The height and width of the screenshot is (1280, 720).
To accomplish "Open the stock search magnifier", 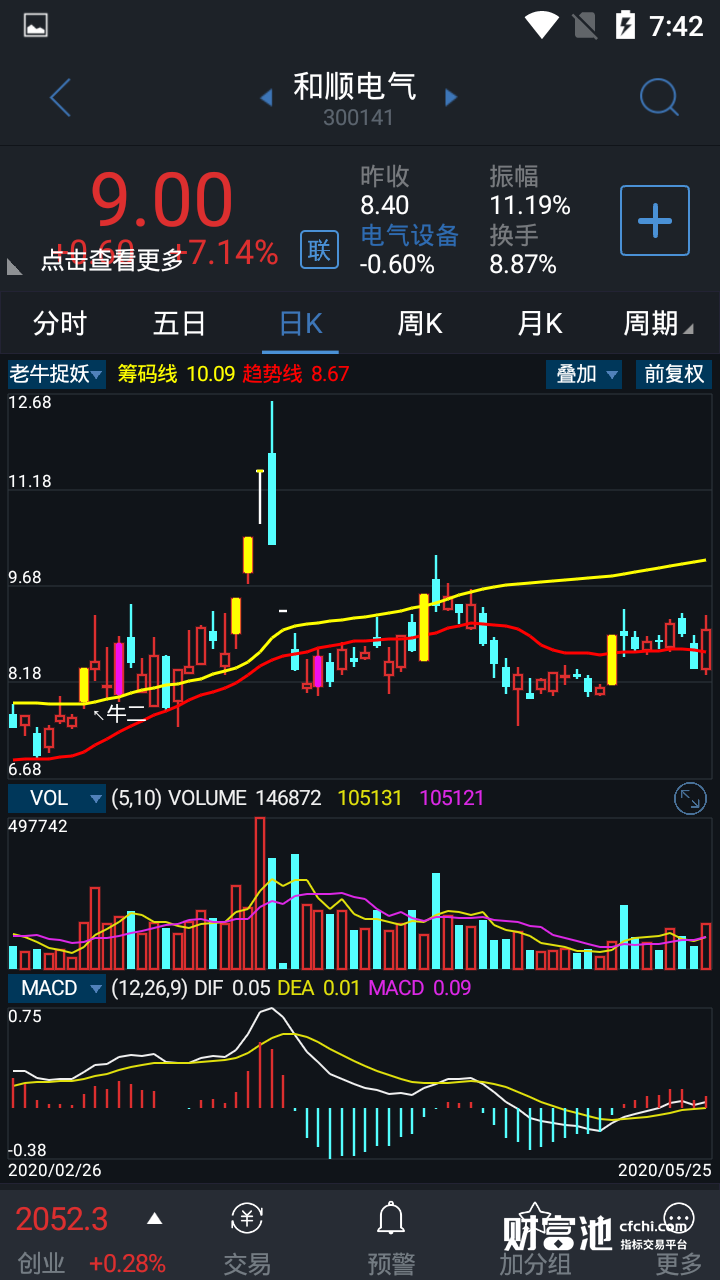I will (659, 98).
